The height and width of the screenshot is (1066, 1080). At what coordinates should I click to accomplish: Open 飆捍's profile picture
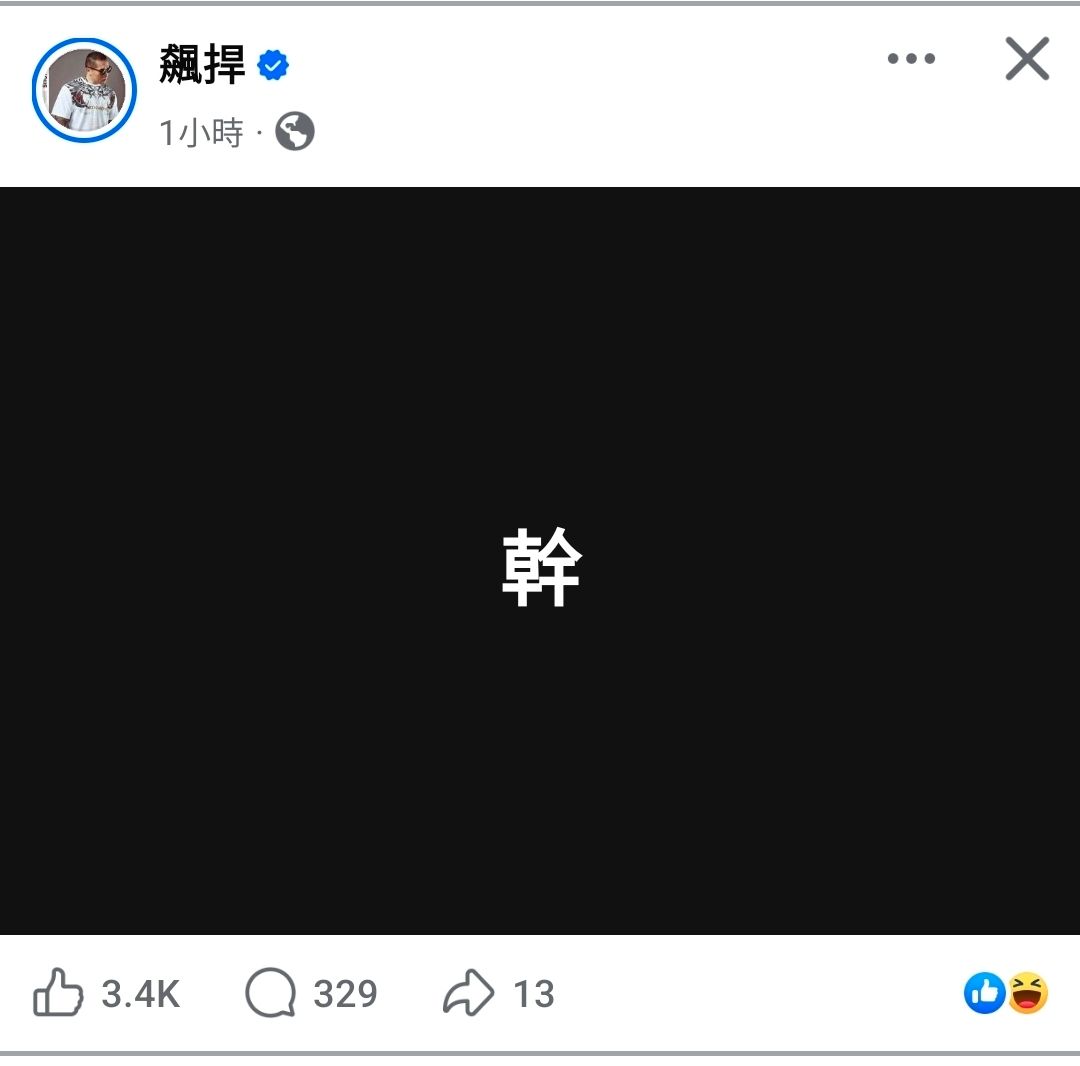pos(85,91)
